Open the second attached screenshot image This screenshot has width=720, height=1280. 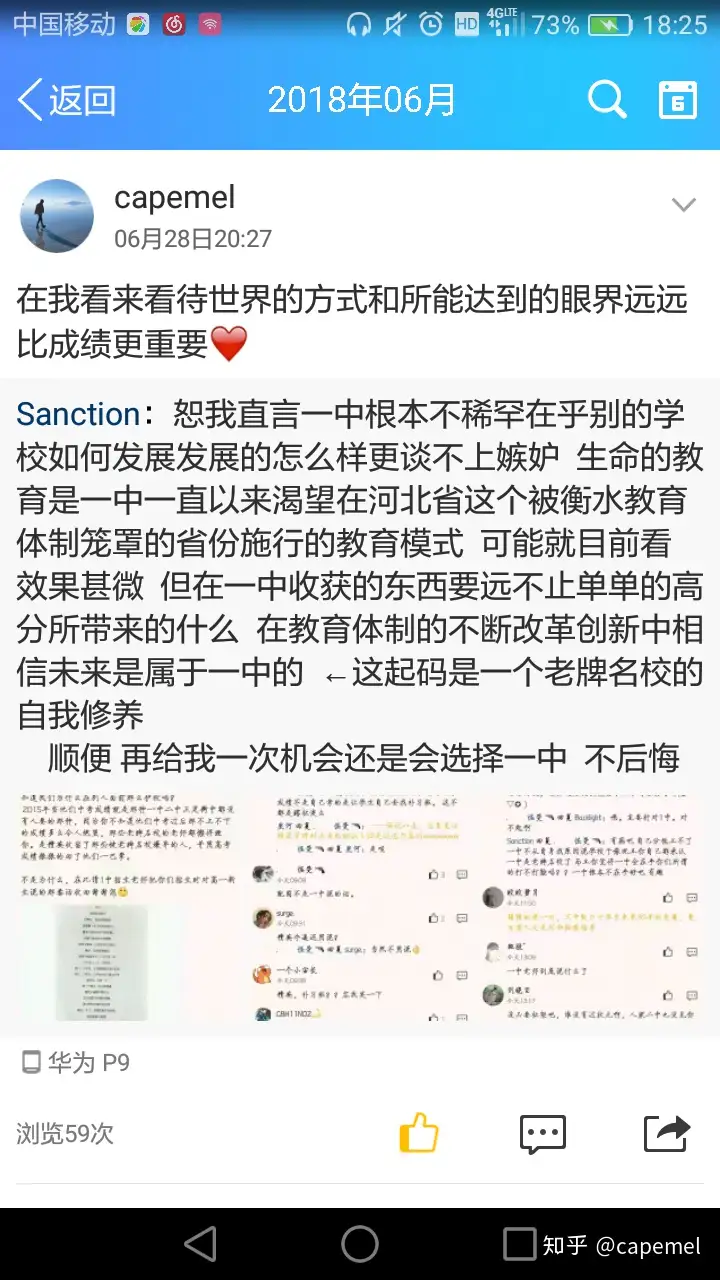(360, 908)
